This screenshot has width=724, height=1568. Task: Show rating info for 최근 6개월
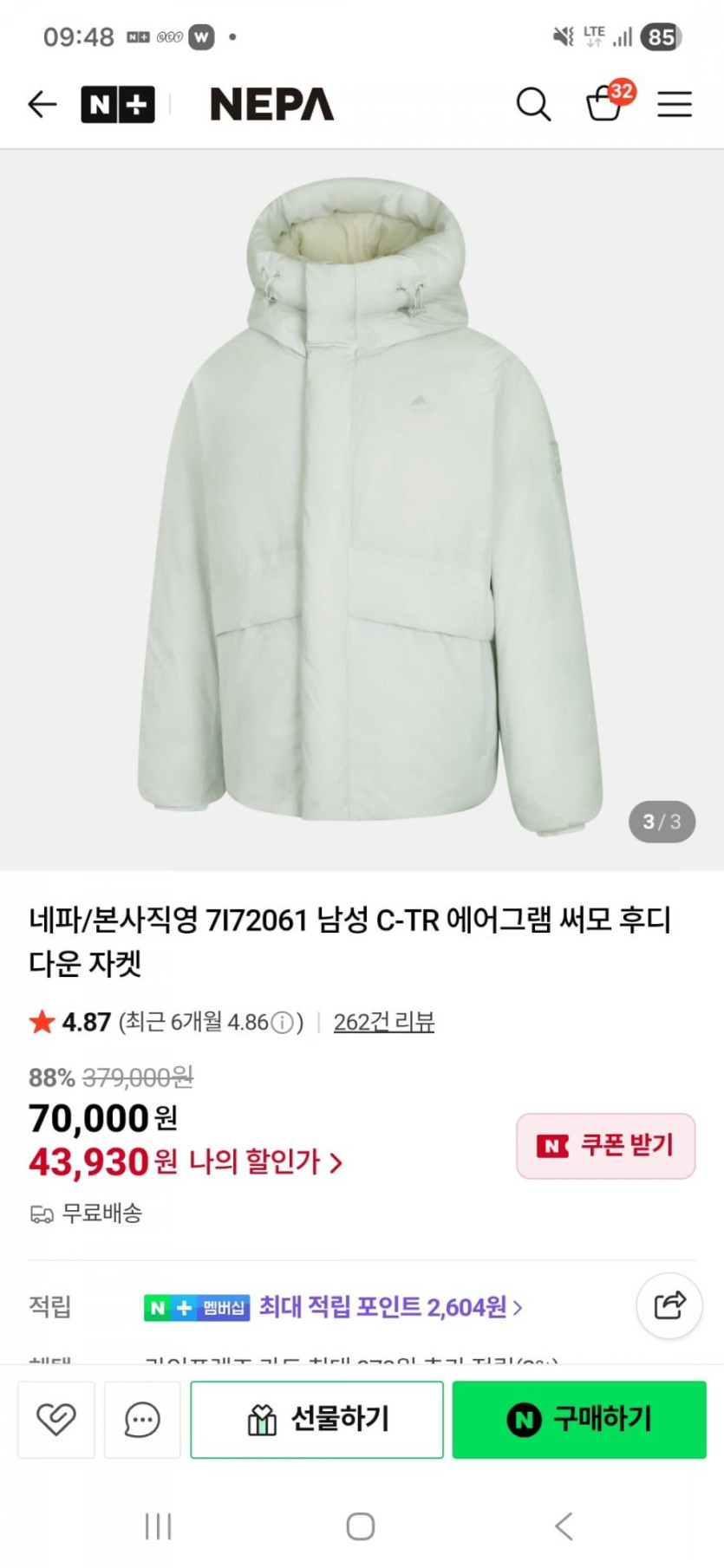click(x=282, y=1023)
